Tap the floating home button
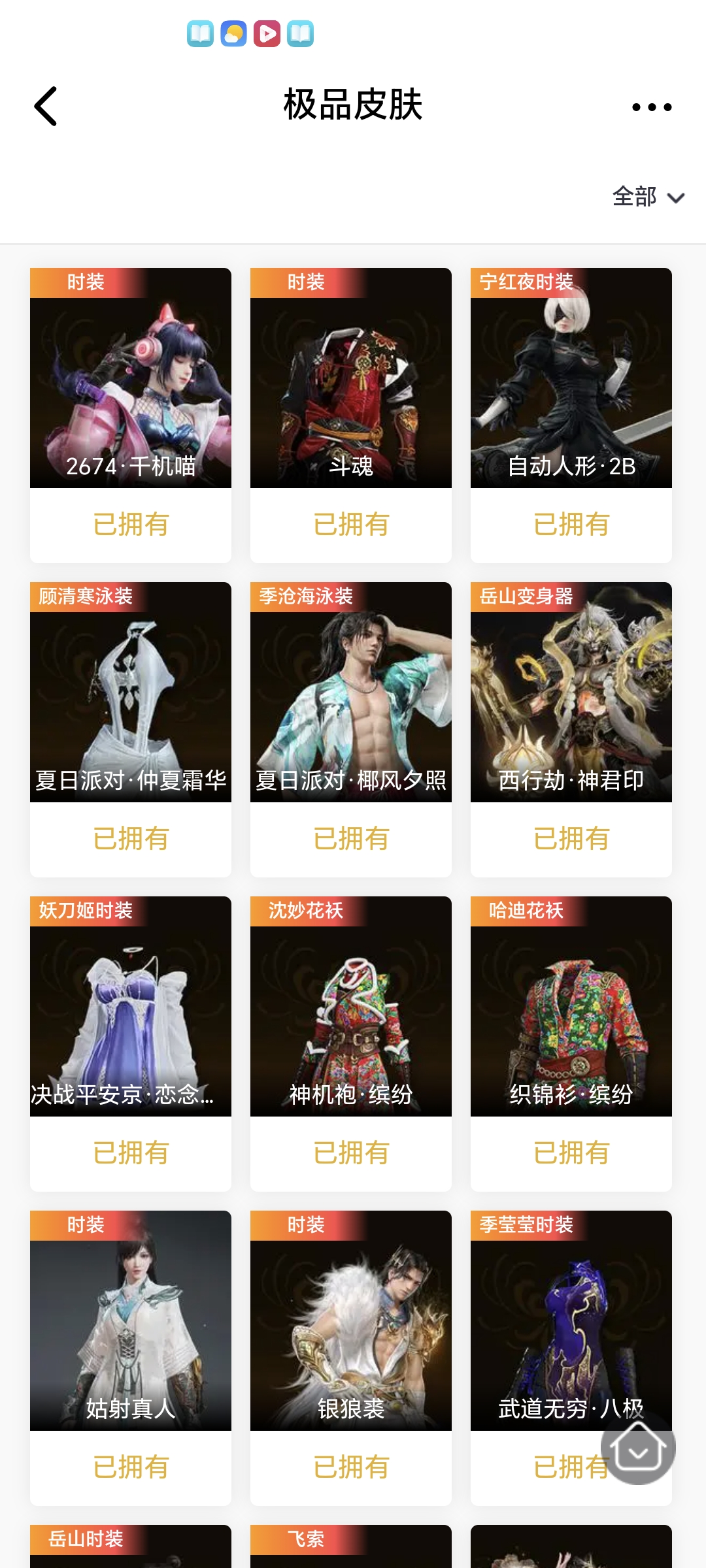Screen dimensions: 706x1568 (x=638, y=1448)
